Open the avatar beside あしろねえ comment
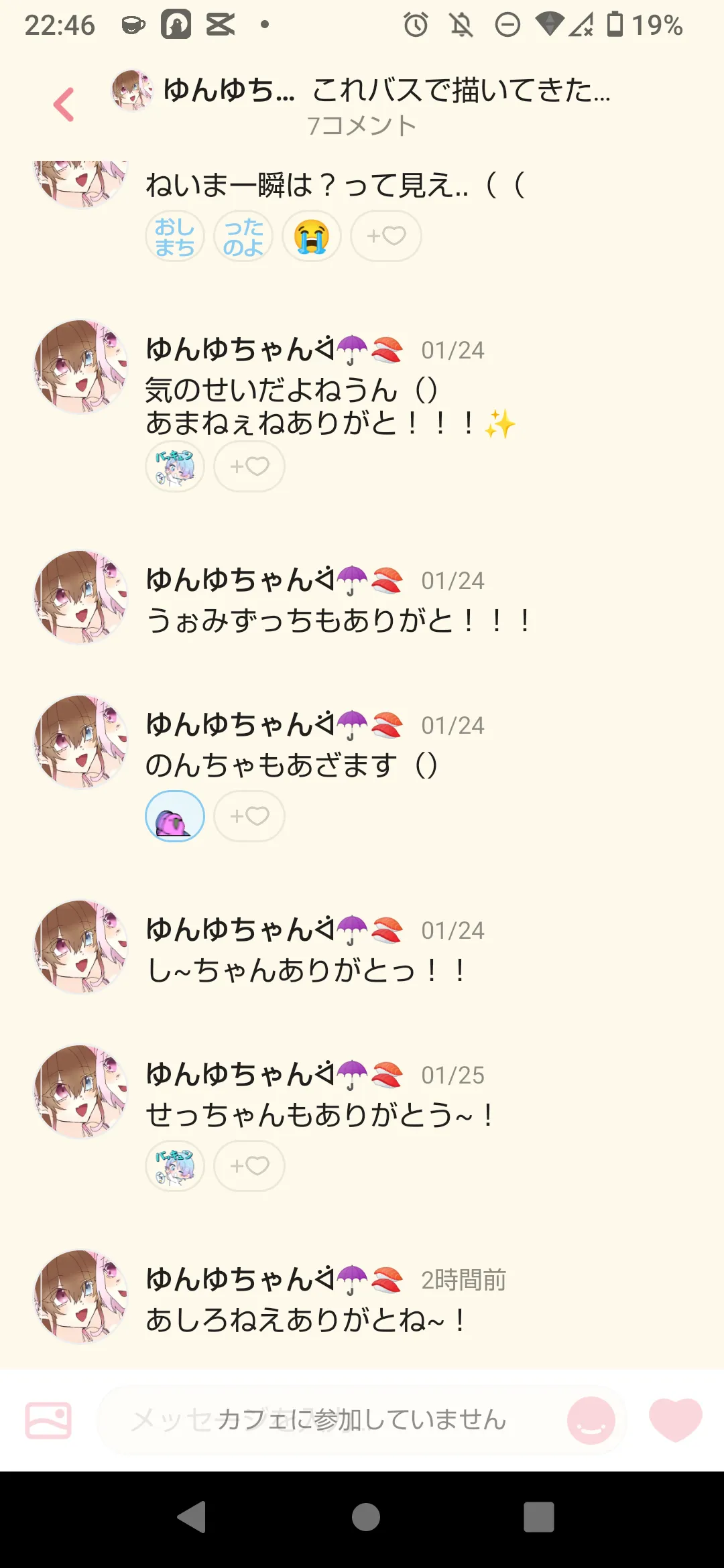This screenshot has height=1568, width=724. coord(81,1297)
